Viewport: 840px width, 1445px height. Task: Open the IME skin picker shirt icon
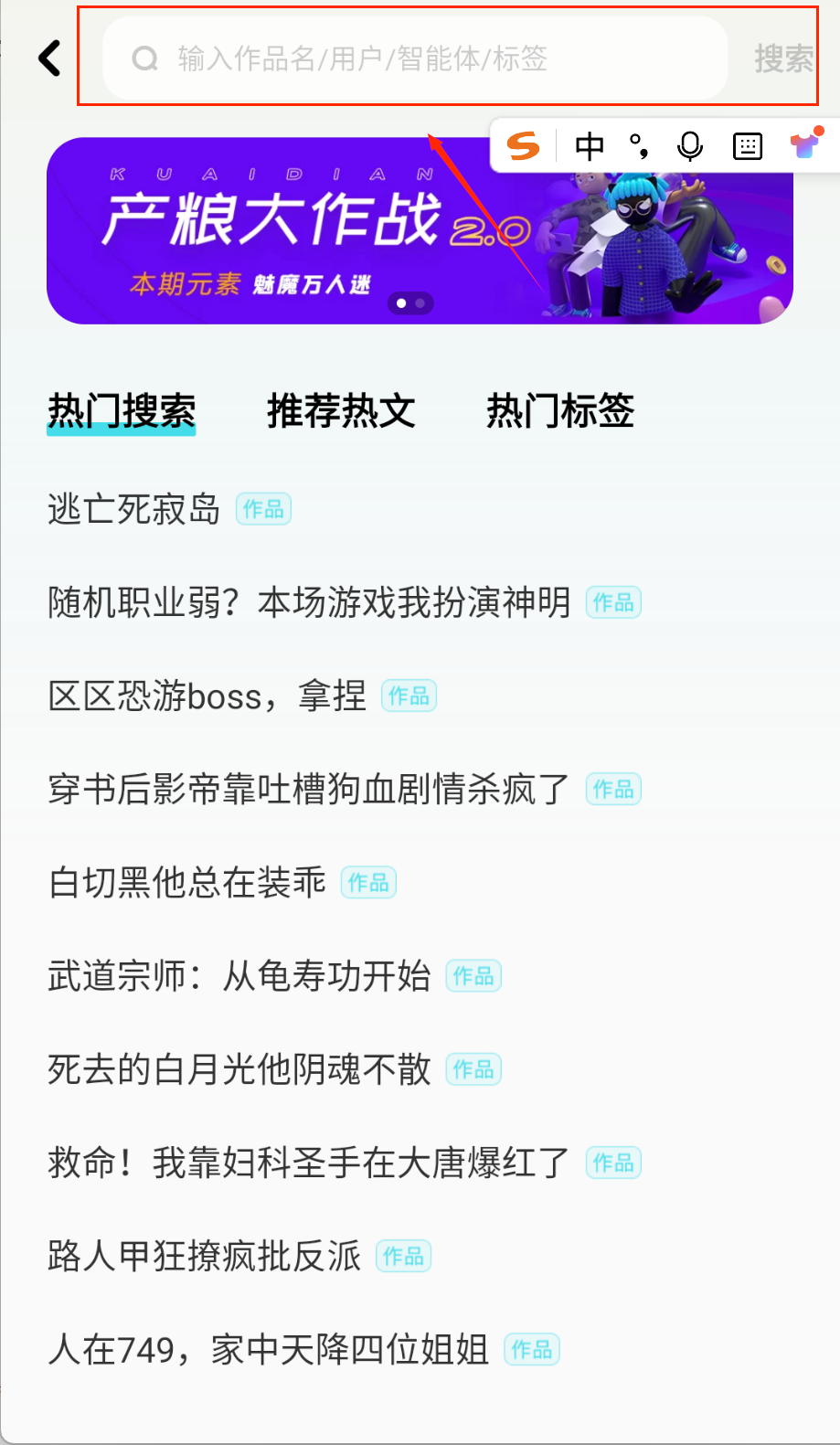(803, 148)
